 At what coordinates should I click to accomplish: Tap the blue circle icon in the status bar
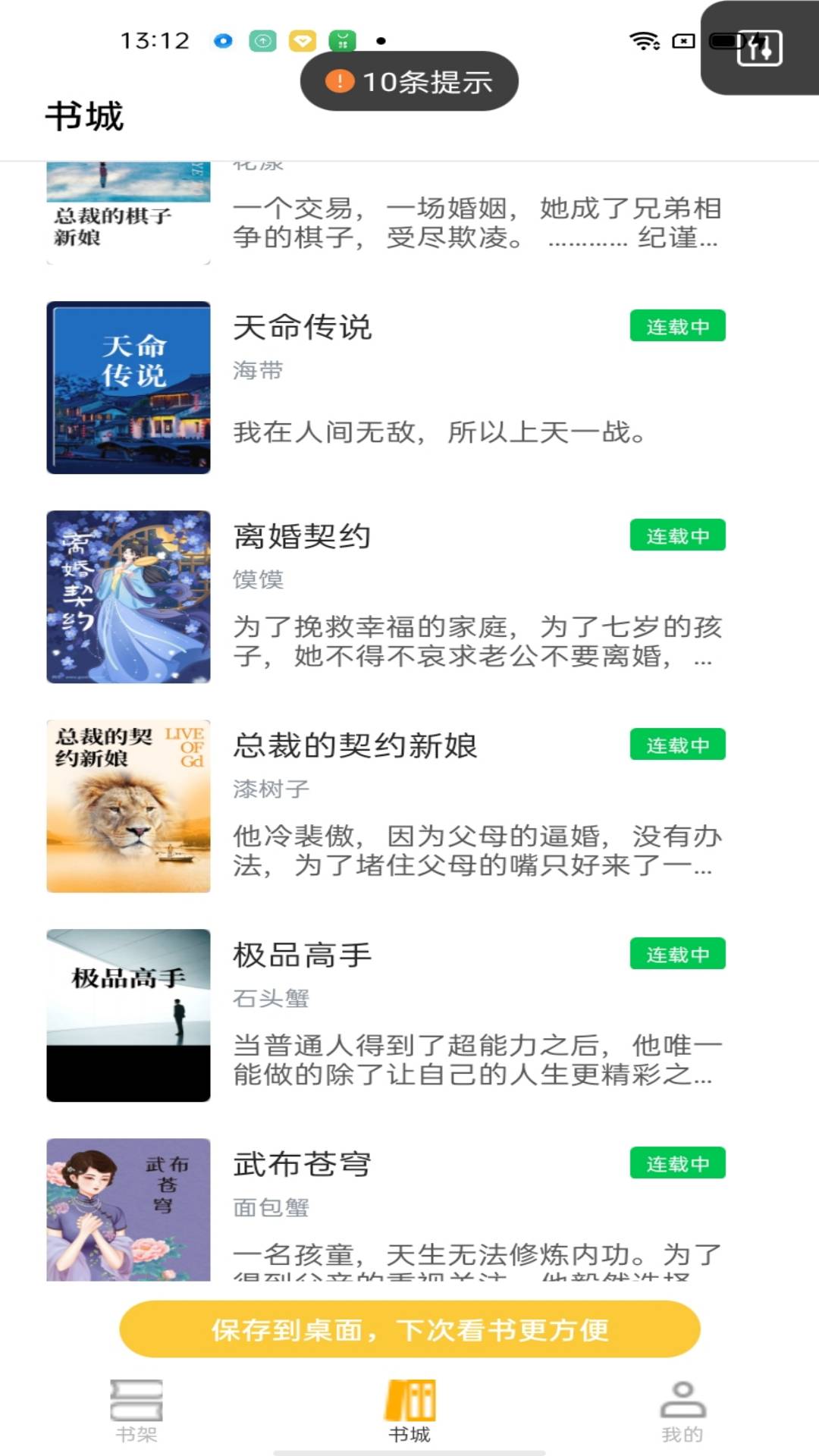222,41
